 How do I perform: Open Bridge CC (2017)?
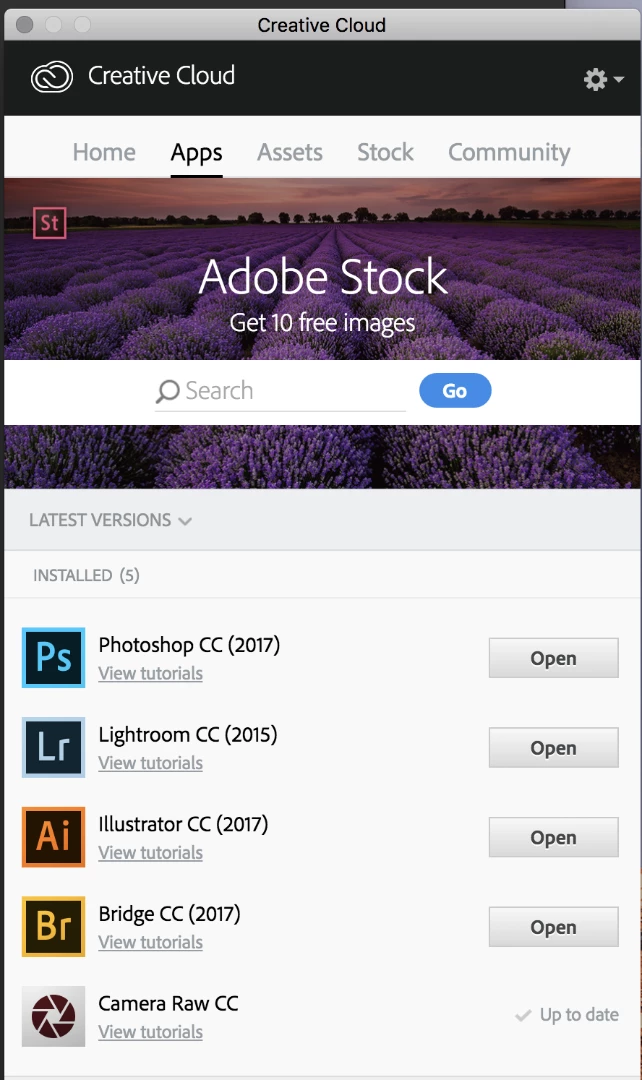pos(553,928)
